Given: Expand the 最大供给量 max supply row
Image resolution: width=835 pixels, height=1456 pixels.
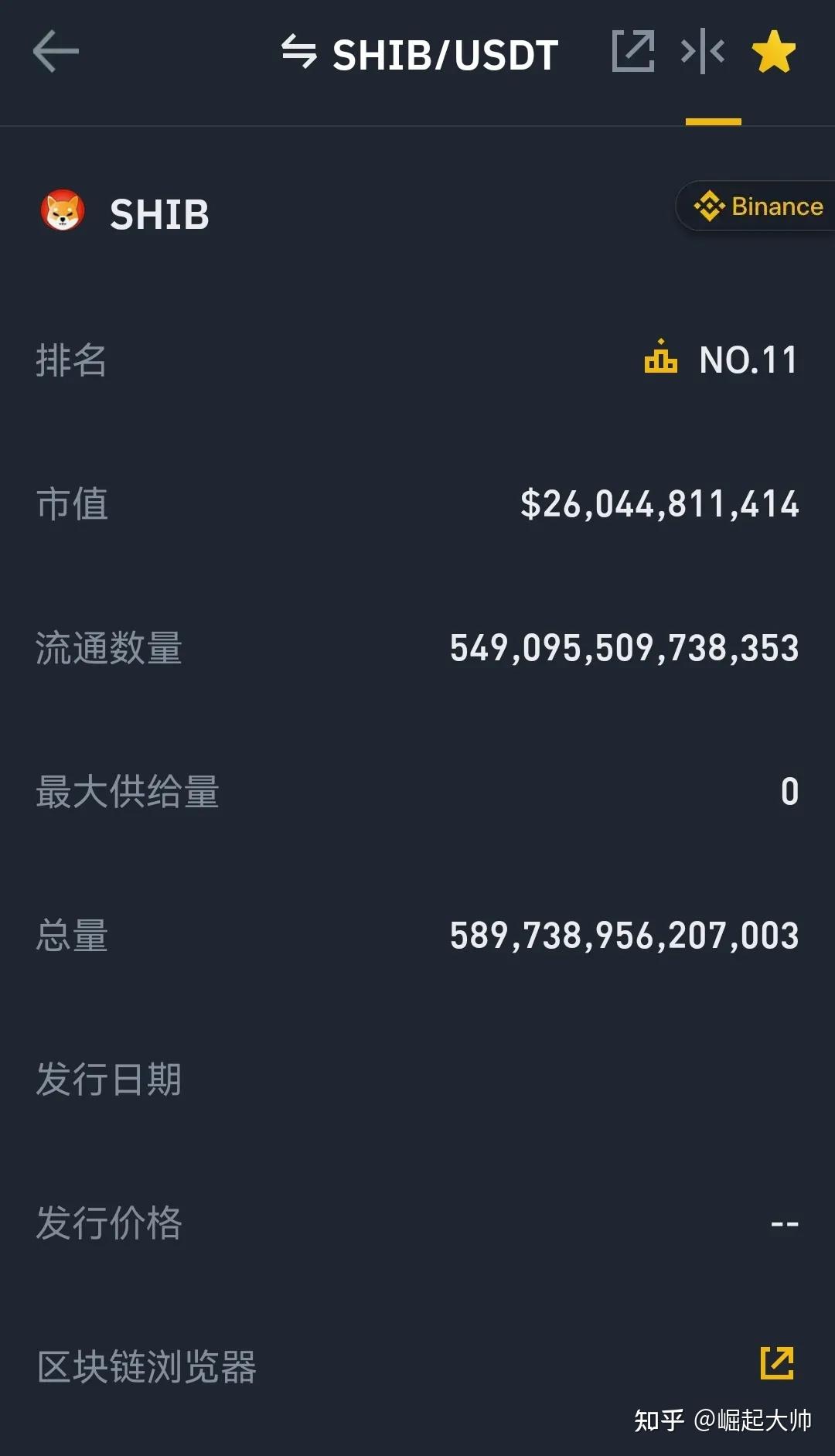Looking at the screenshot, I should (417, 792).
